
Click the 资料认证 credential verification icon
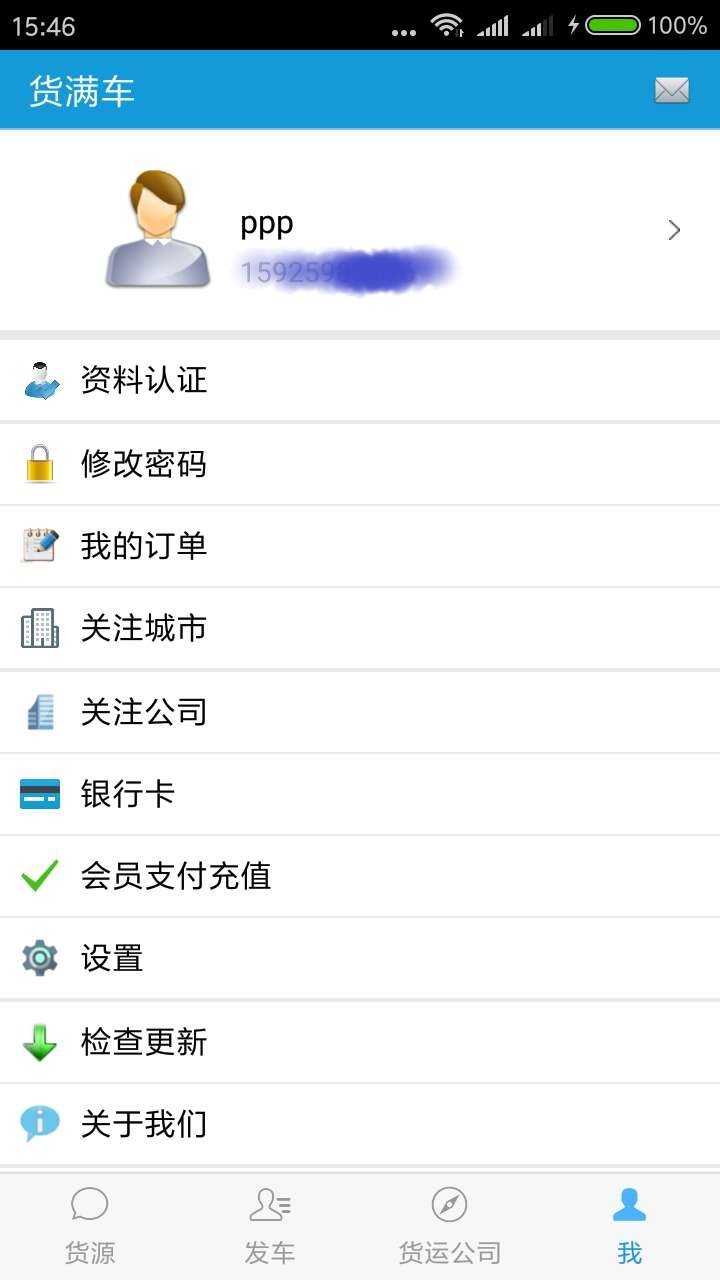pos(39,380)
